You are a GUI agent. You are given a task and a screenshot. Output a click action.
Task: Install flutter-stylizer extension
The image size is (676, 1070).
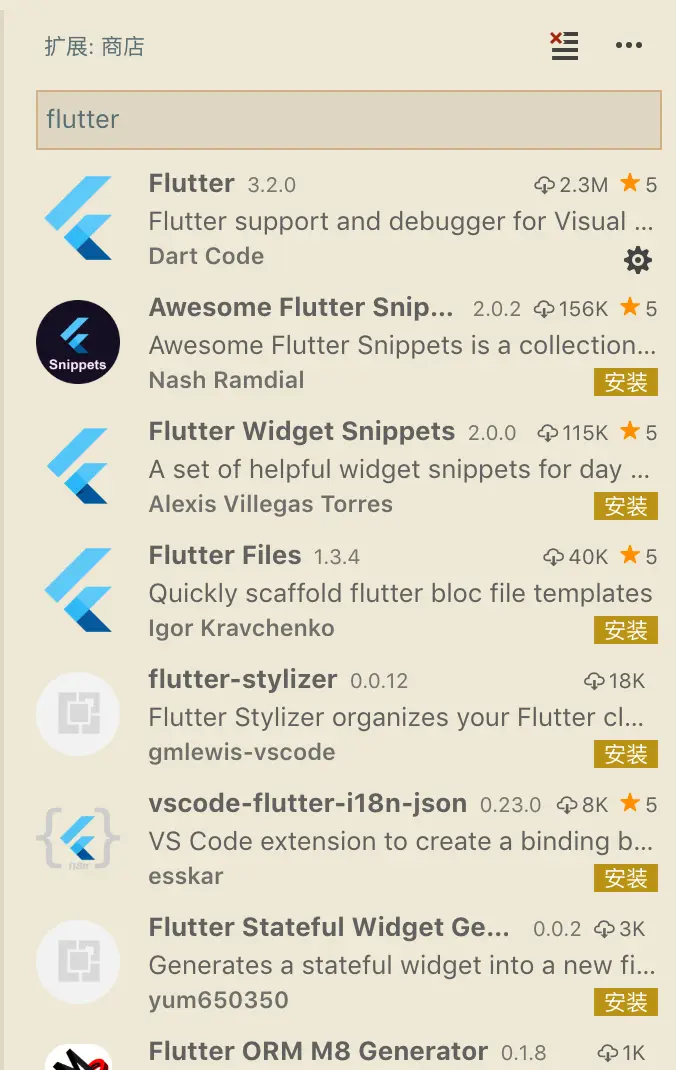(626, 754)
